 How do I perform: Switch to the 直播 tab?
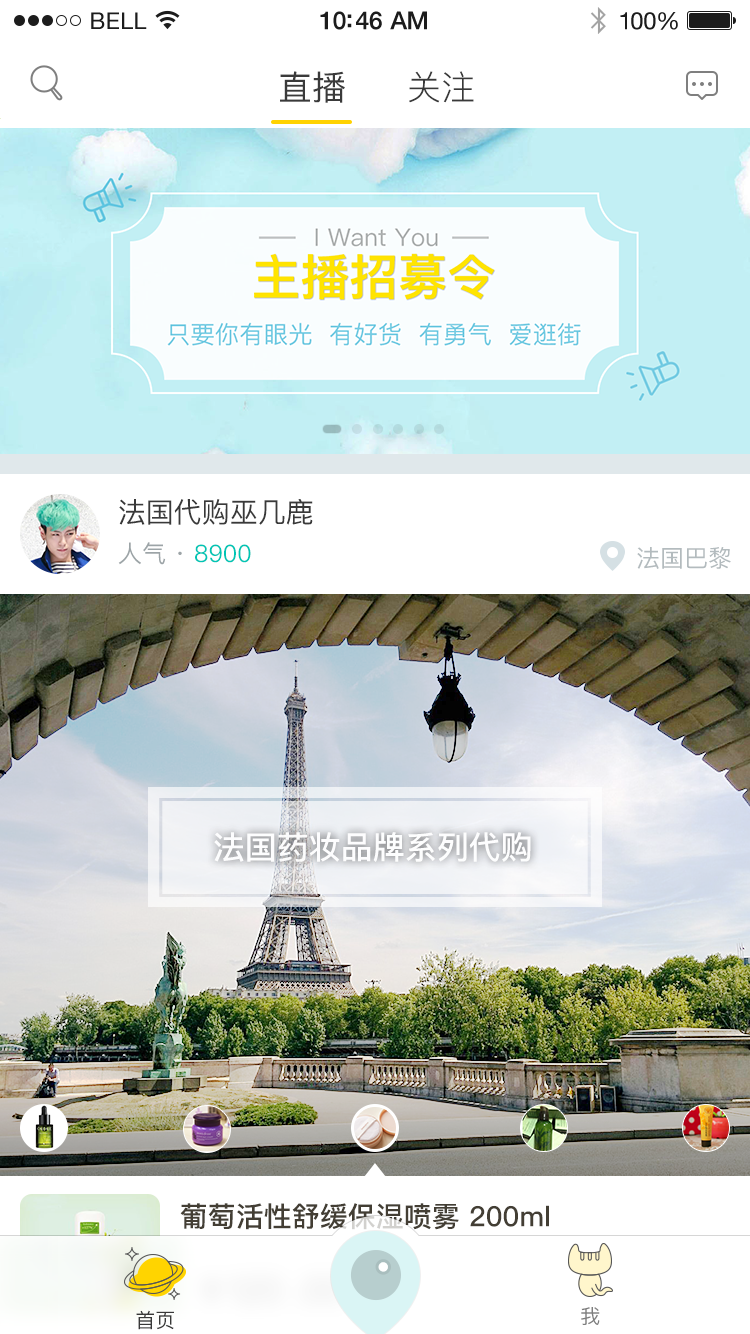tap(312, 88)
